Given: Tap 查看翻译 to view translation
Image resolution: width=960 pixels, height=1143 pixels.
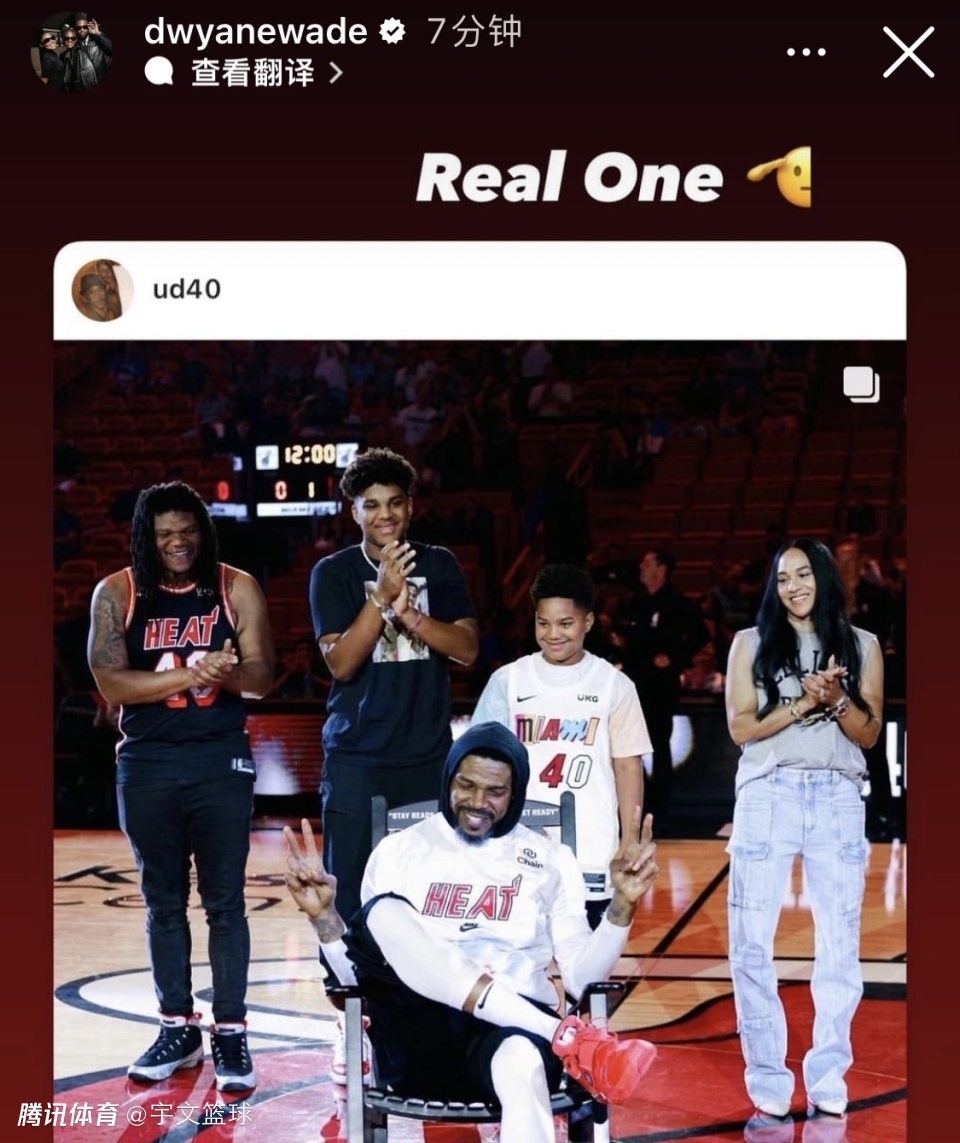Looking at the screenshot, I should 253,72.
